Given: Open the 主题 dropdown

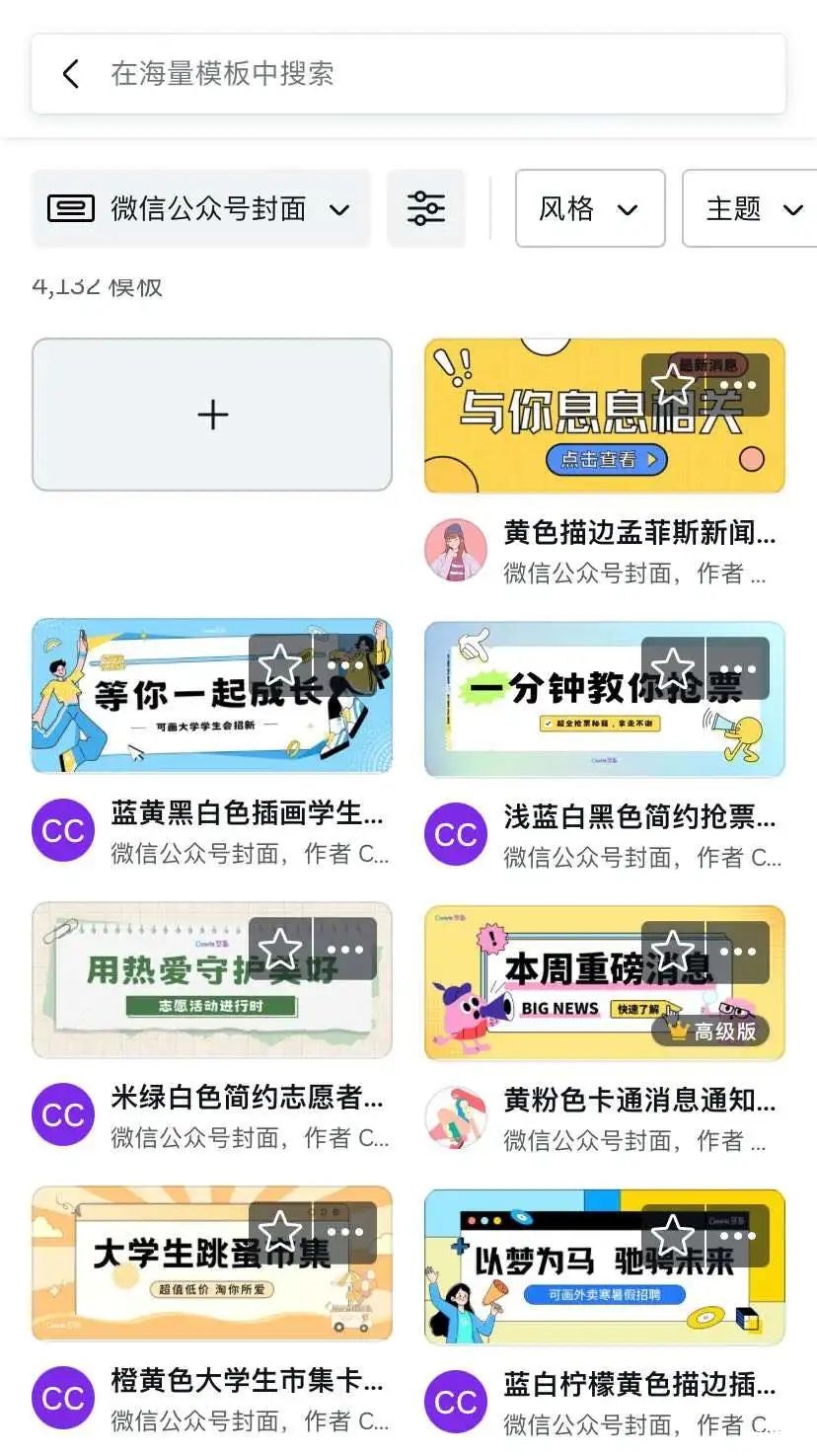Looking at the screenshot, I should [752, 208].
